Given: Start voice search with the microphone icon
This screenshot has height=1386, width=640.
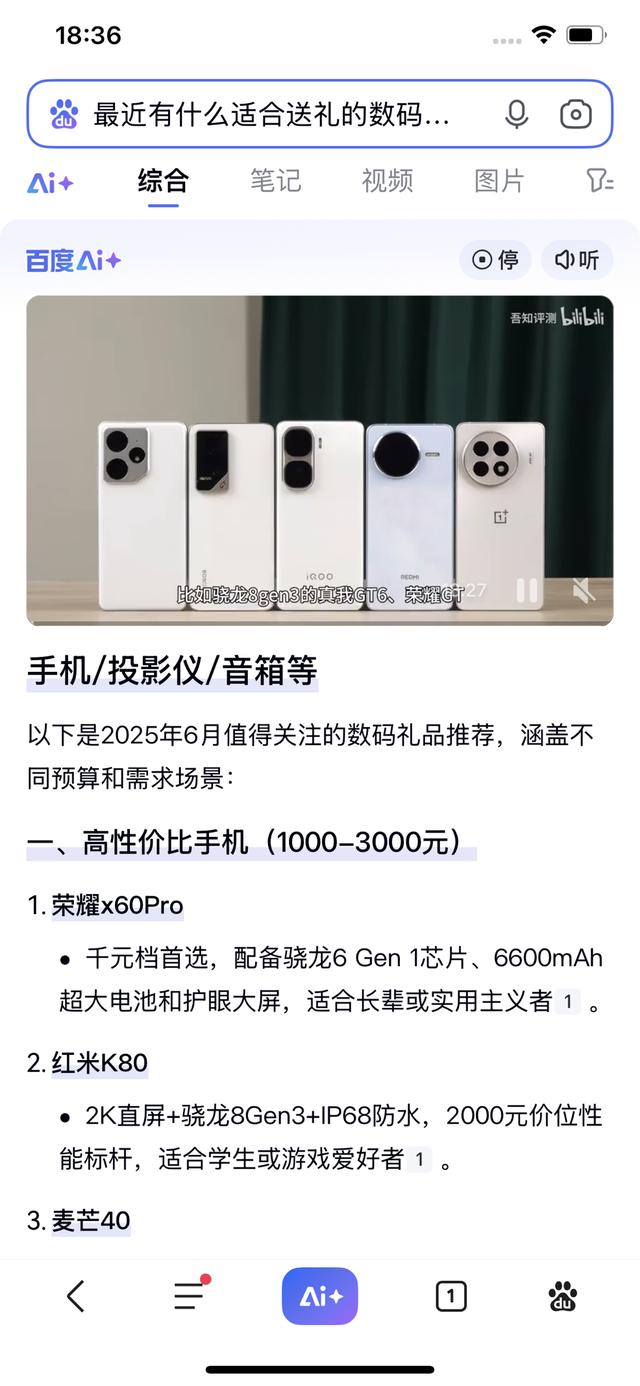Looking at the screenshot, I should pyautogui.click(x=516, y=114).
